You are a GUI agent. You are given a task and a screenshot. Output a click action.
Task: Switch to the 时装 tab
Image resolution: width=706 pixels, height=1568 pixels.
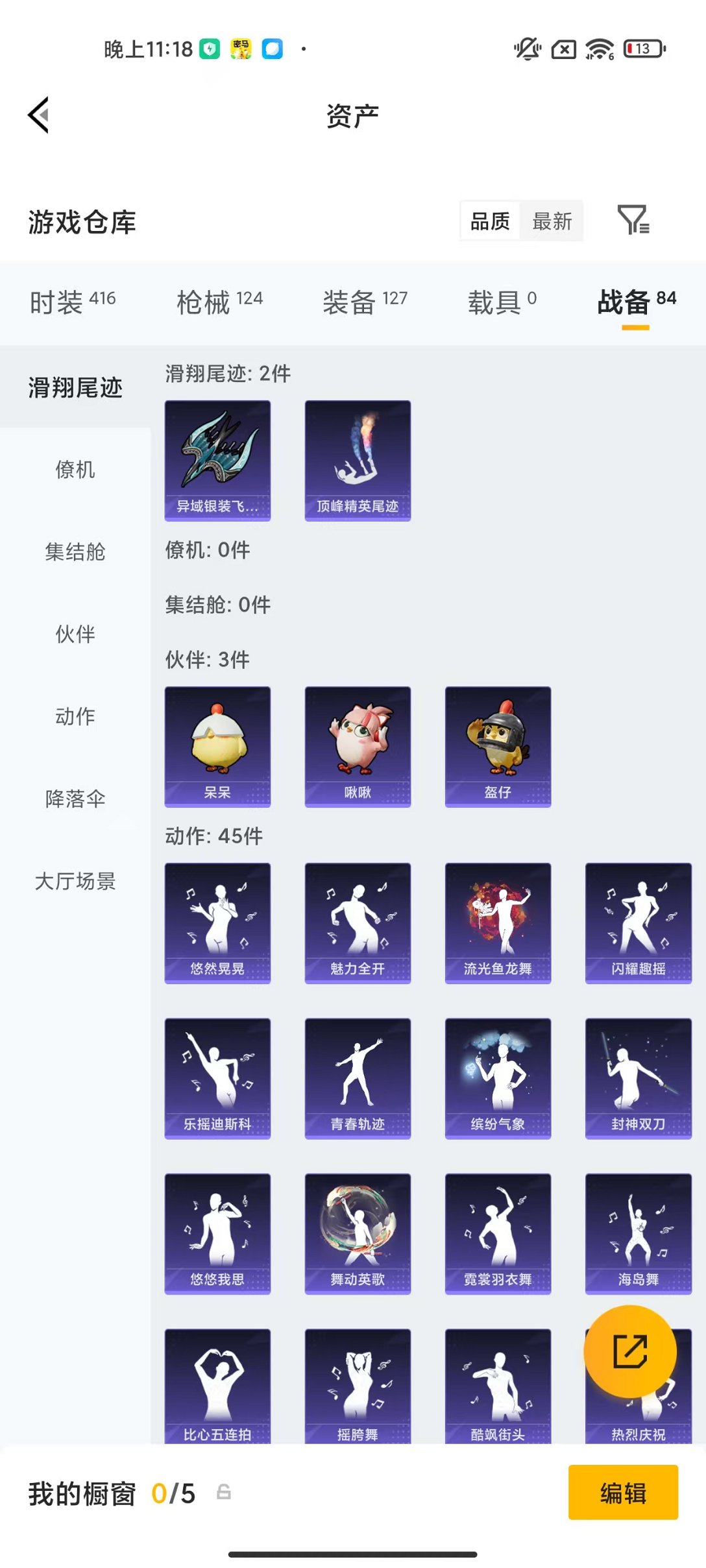(72, 302)
